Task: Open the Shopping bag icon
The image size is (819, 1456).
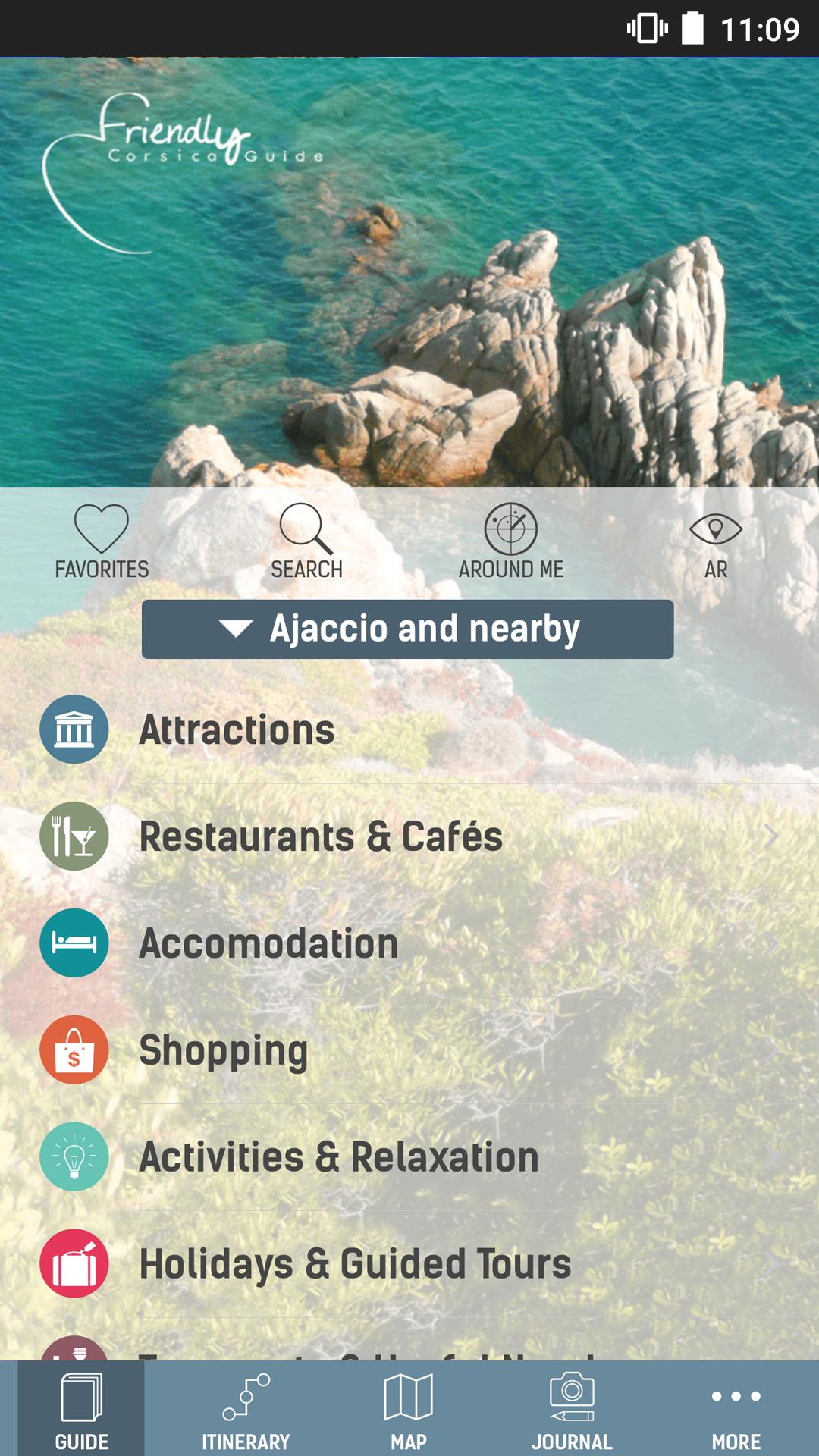Action: click(74, 1050)
